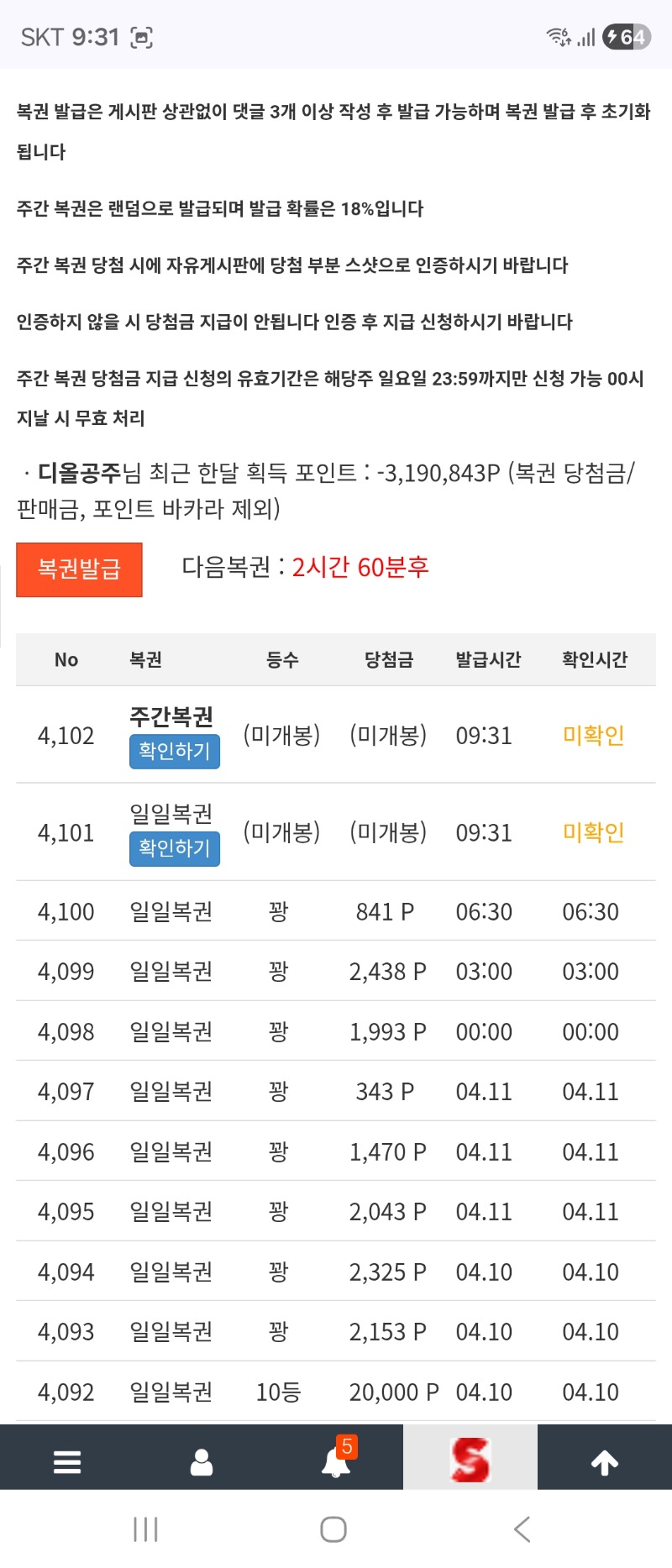The width and height of the screenshot is (672, 1568).
Task: Open the profile icon in bottom bar
Action: pos(202,1462)
